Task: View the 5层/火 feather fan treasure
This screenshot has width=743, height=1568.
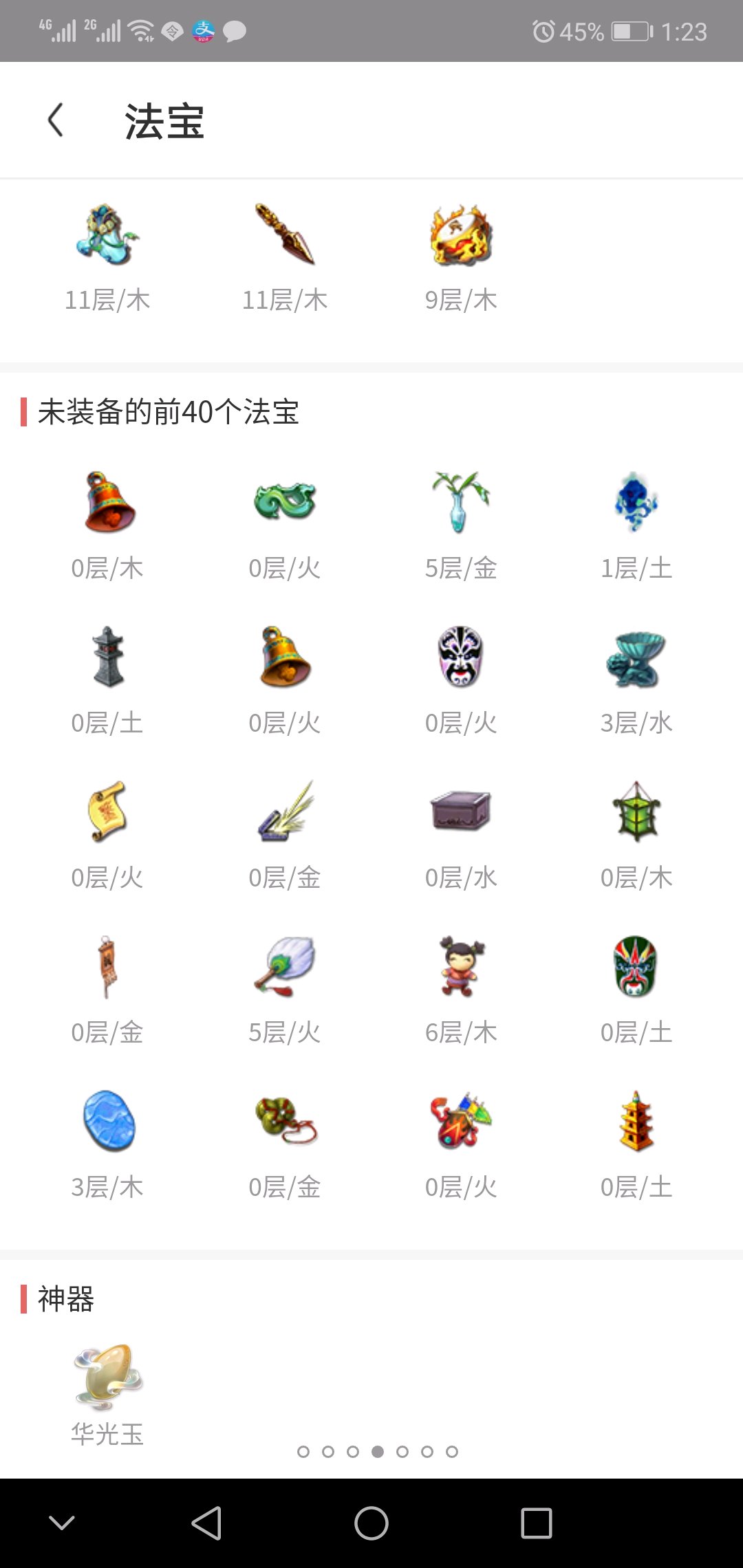Action: (285, 967)
